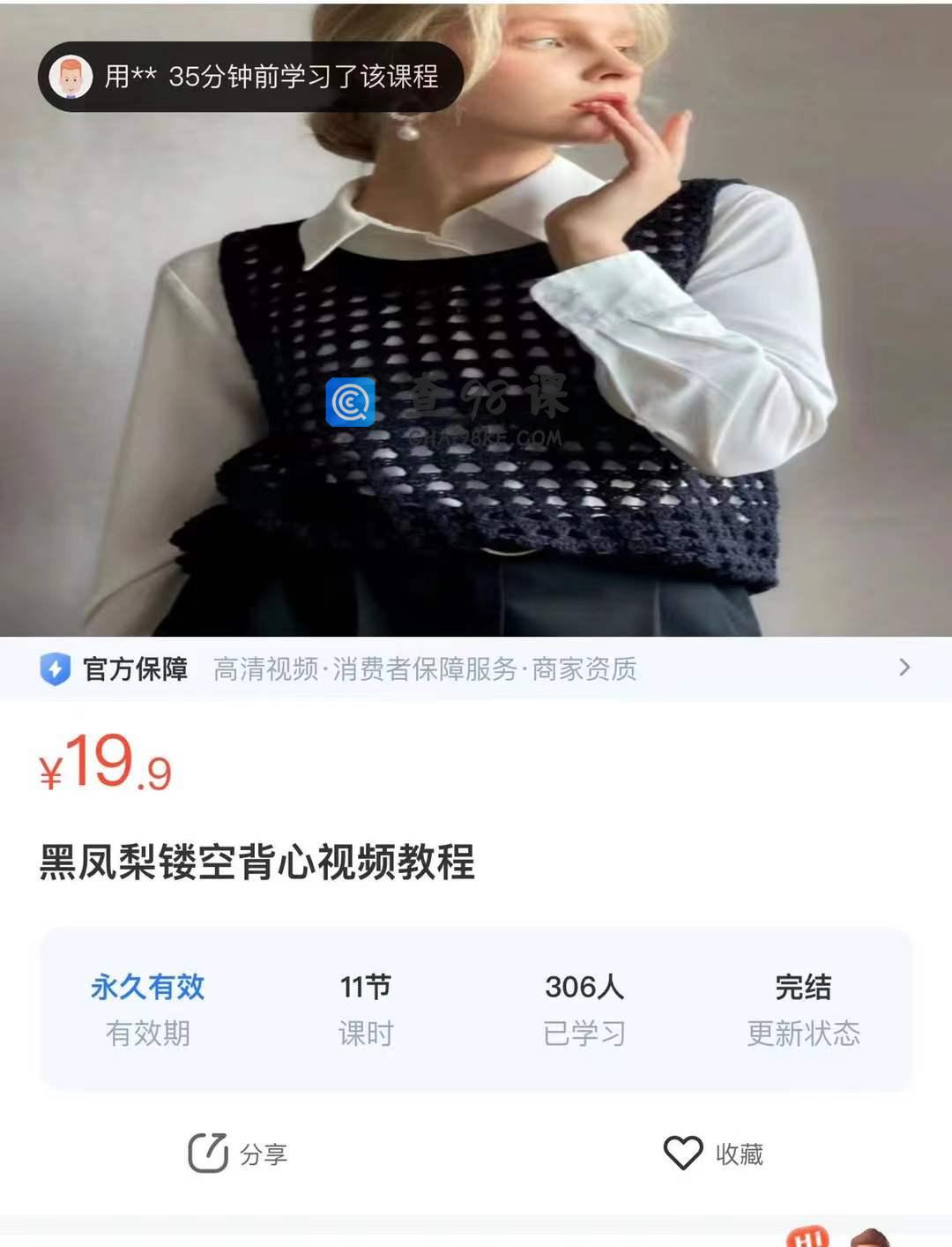Add course to favorites with 收藏
The width and height of the screenshot is (952, 1247).
(713, 1154)
